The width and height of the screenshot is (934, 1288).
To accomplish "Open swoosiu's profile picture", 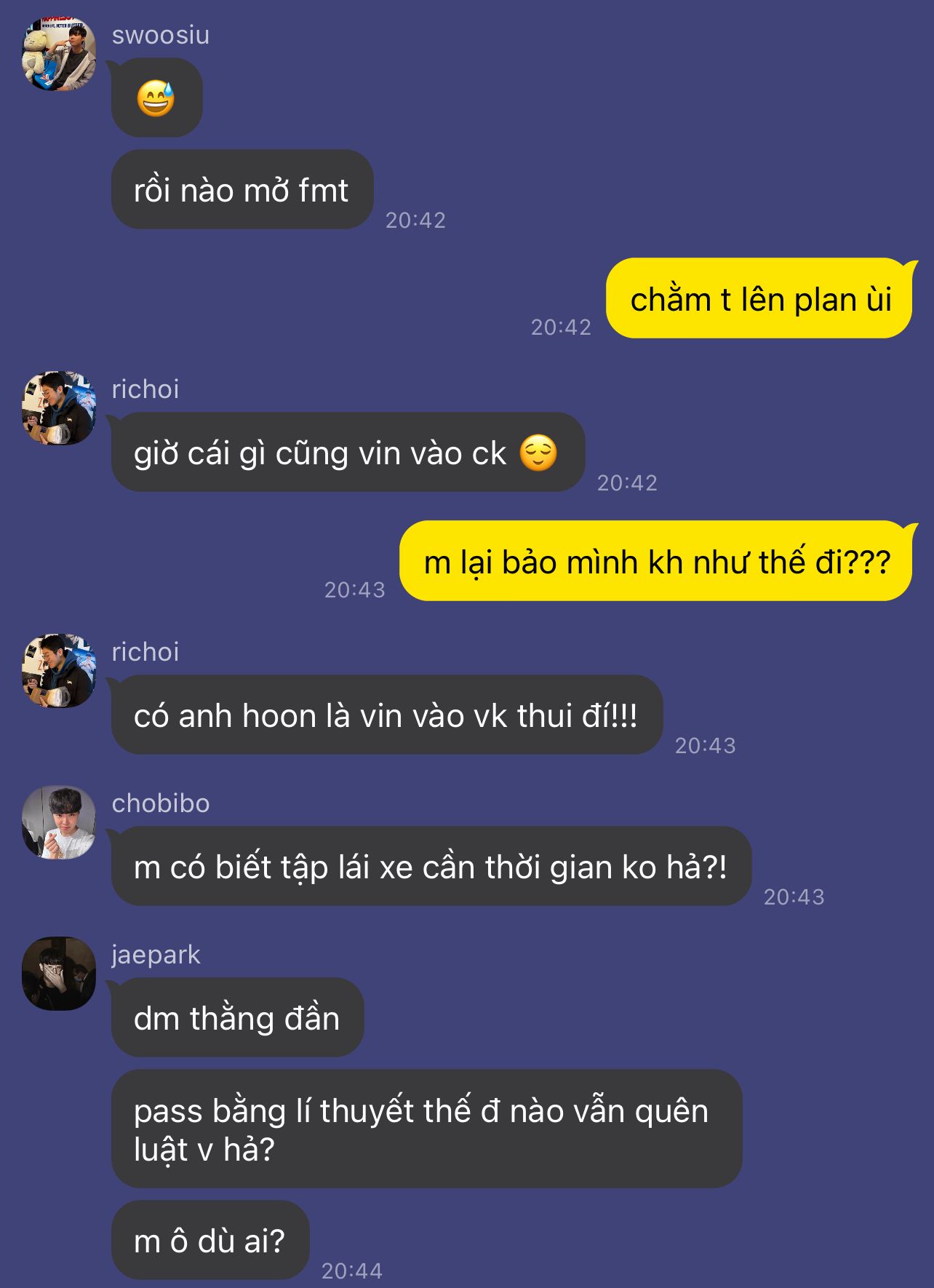I will (x=59, y=55).
